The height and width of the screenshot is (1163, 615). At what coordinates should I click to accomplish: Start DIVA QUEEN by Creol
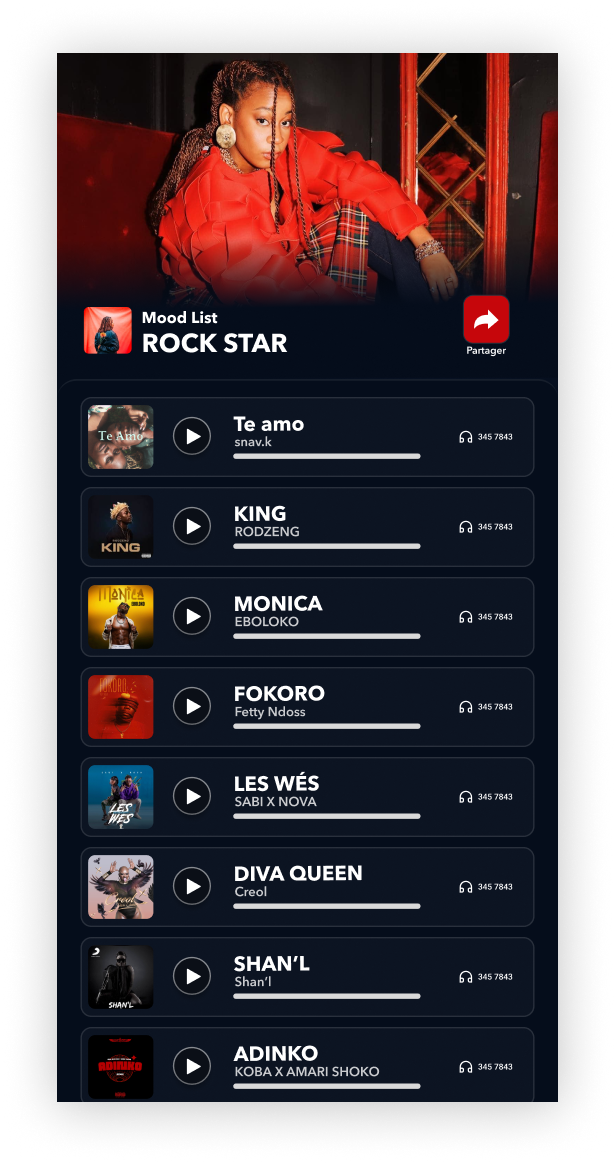pyautogui.click(x=192, y=886)
